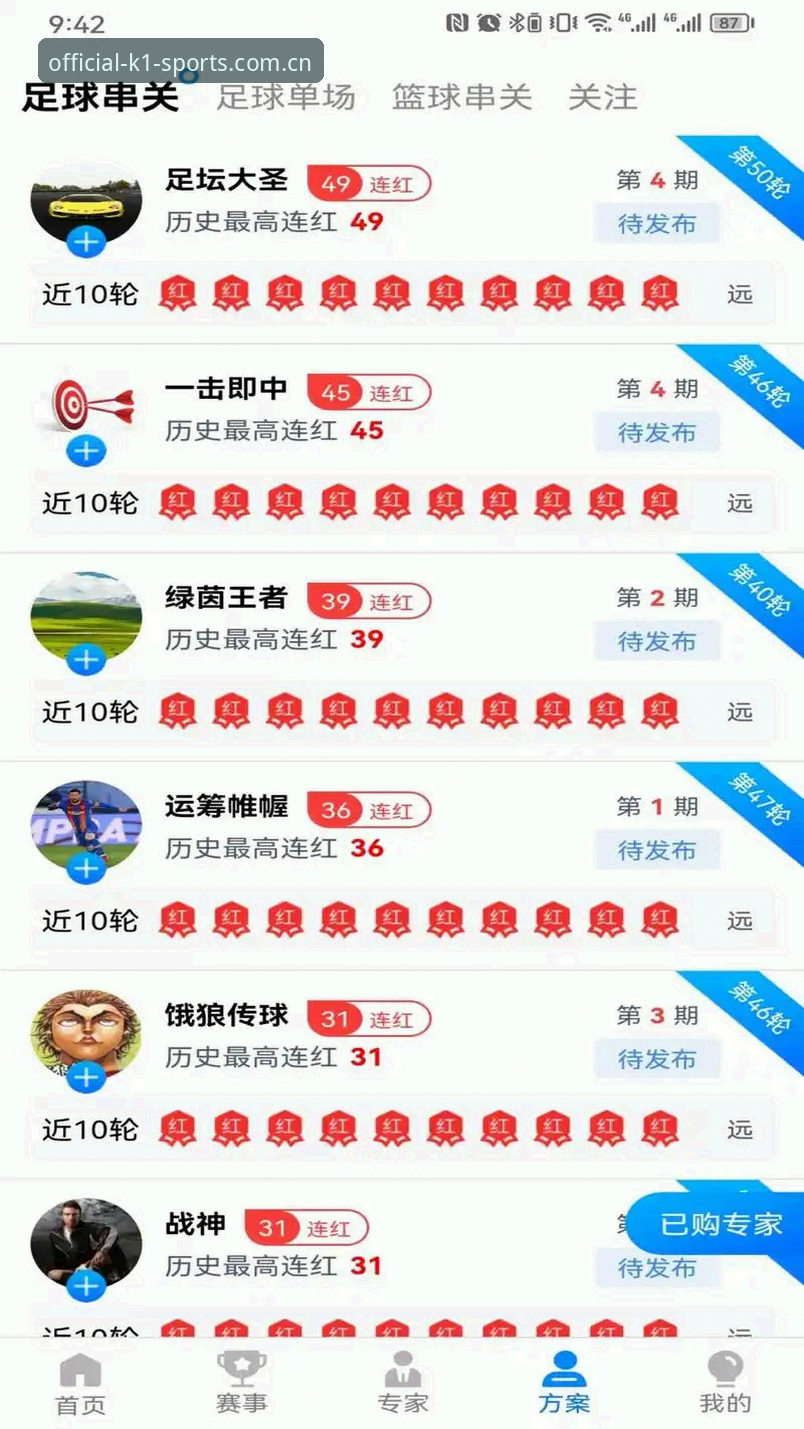Follow 饿狼传球 with the plus icon
Viewport: 804px width, 1429px height.
(x=87, y=1077)
